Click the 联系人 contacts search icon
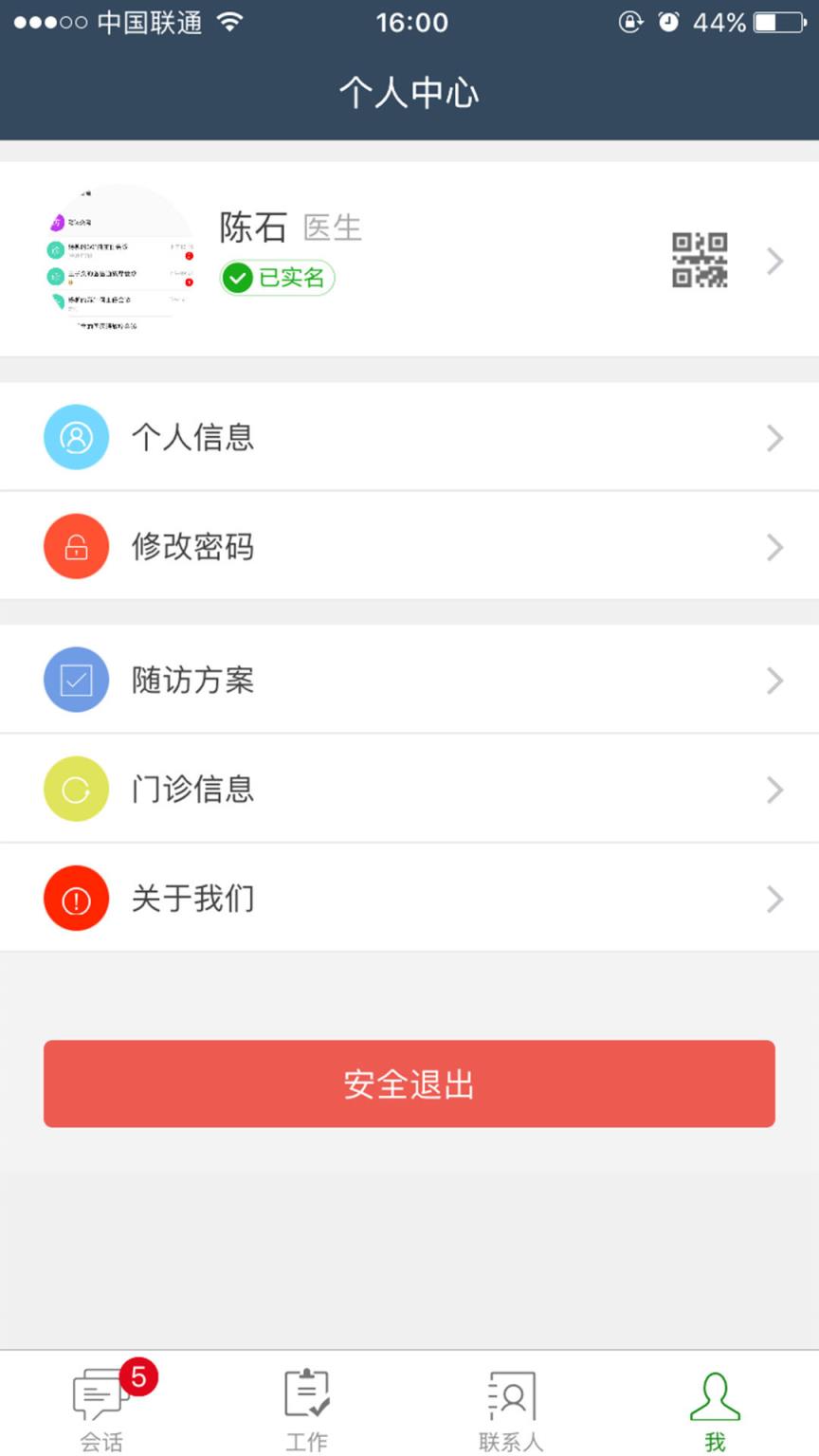The height and width of the screenshot is (1456, 819). 511,1395
